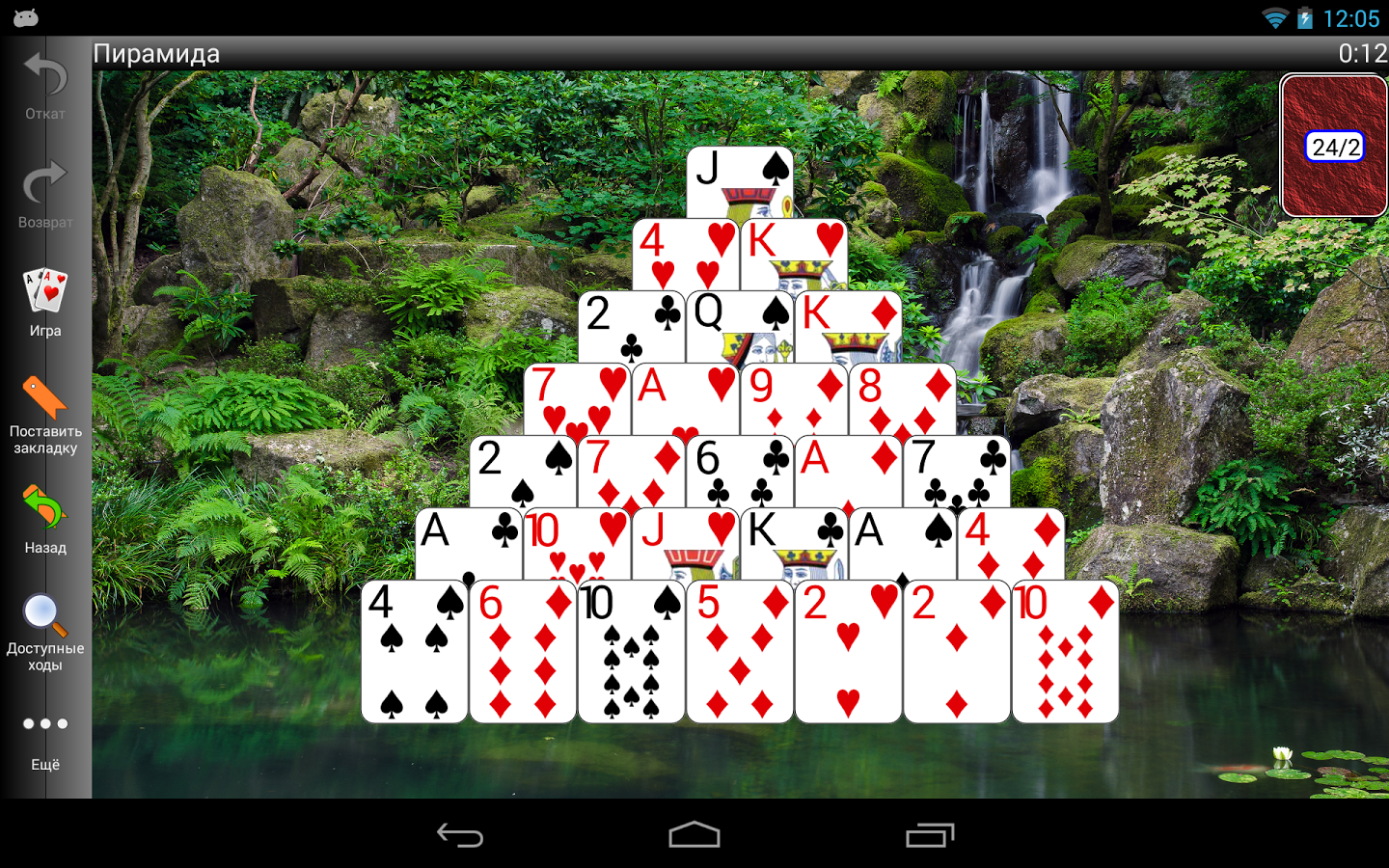Select the 6 of diamonds card

[523, 652]
